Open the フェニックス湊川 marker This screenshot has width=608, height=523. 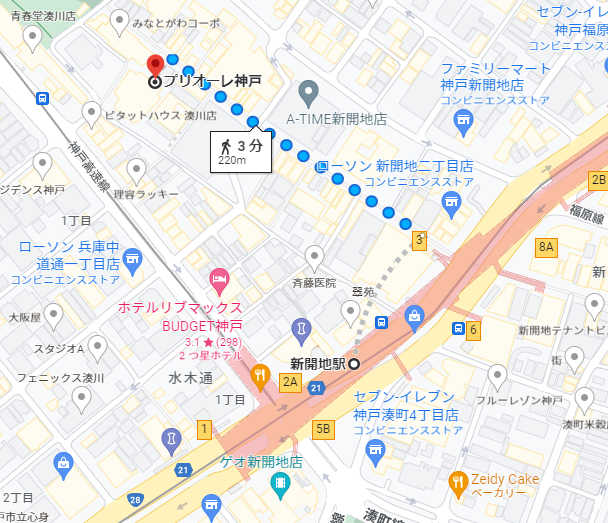click(81, 398)
